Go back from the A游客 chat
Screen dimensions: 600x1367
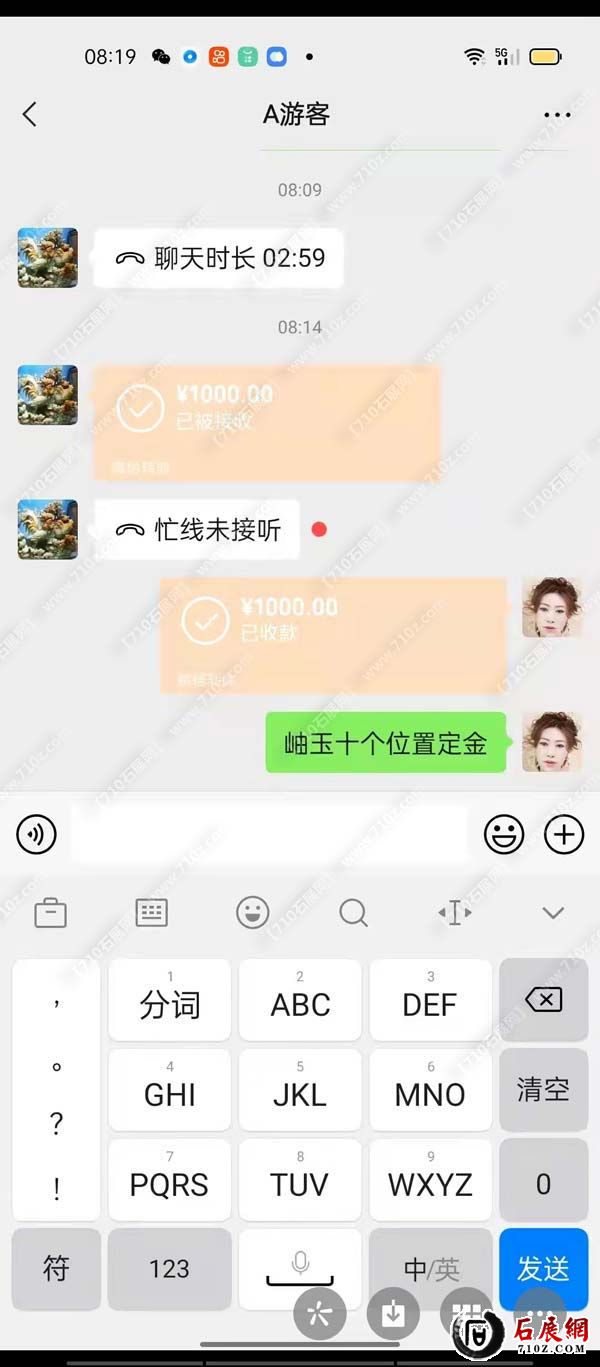point(30,114)
